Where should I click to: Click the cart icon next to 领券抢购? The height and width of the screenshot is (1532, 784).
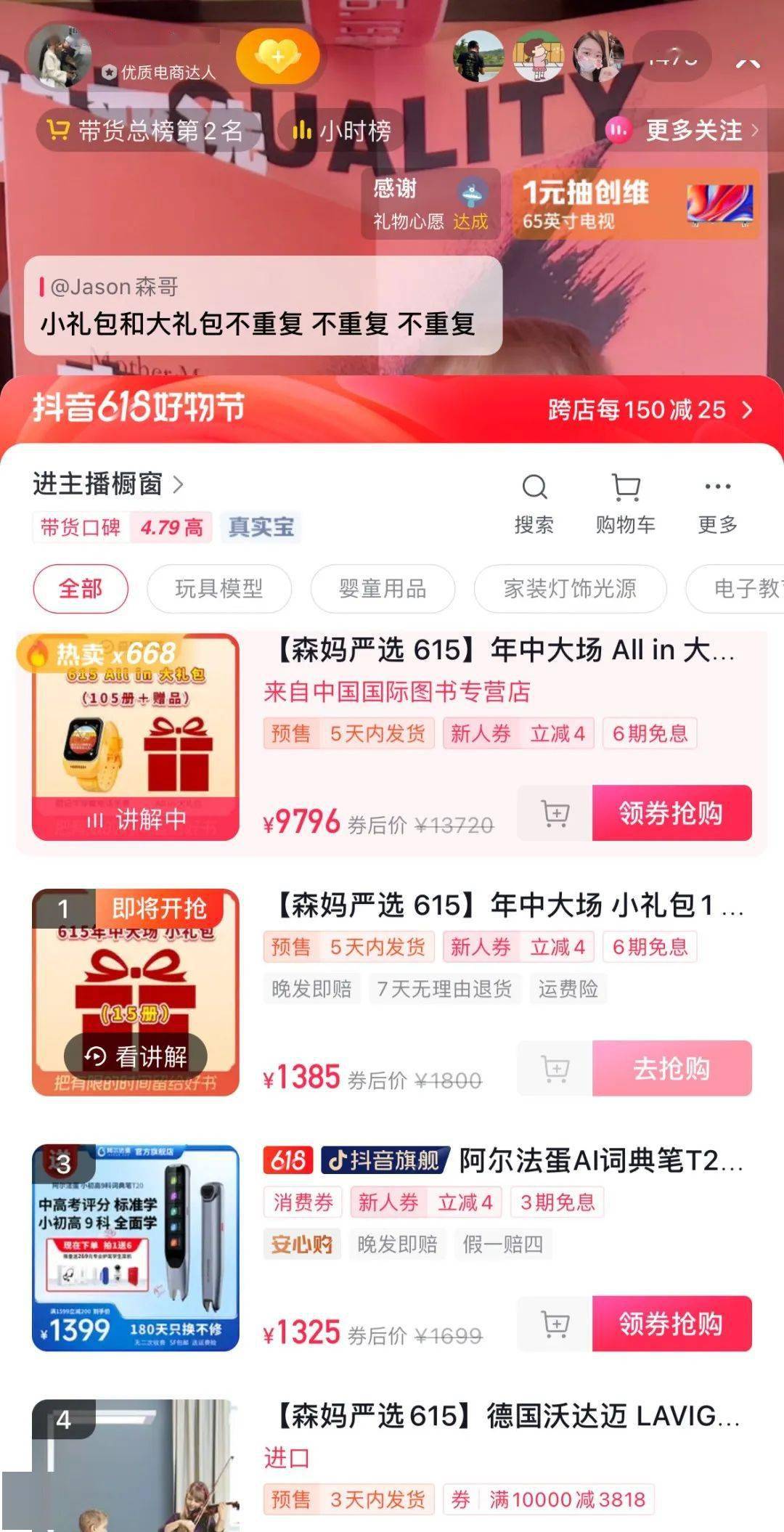(555, 815)
